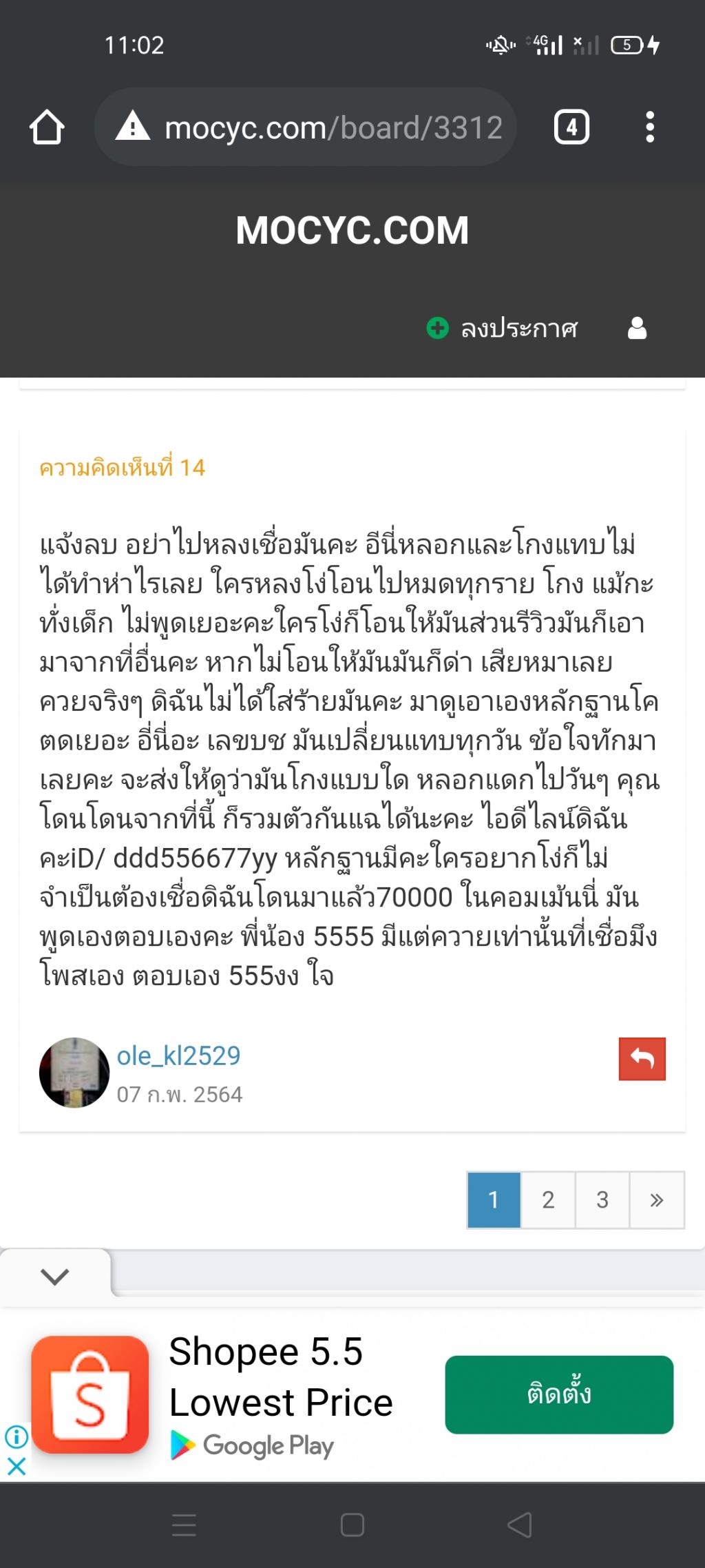Tap the mocyc.com address bar

[306, 127]
